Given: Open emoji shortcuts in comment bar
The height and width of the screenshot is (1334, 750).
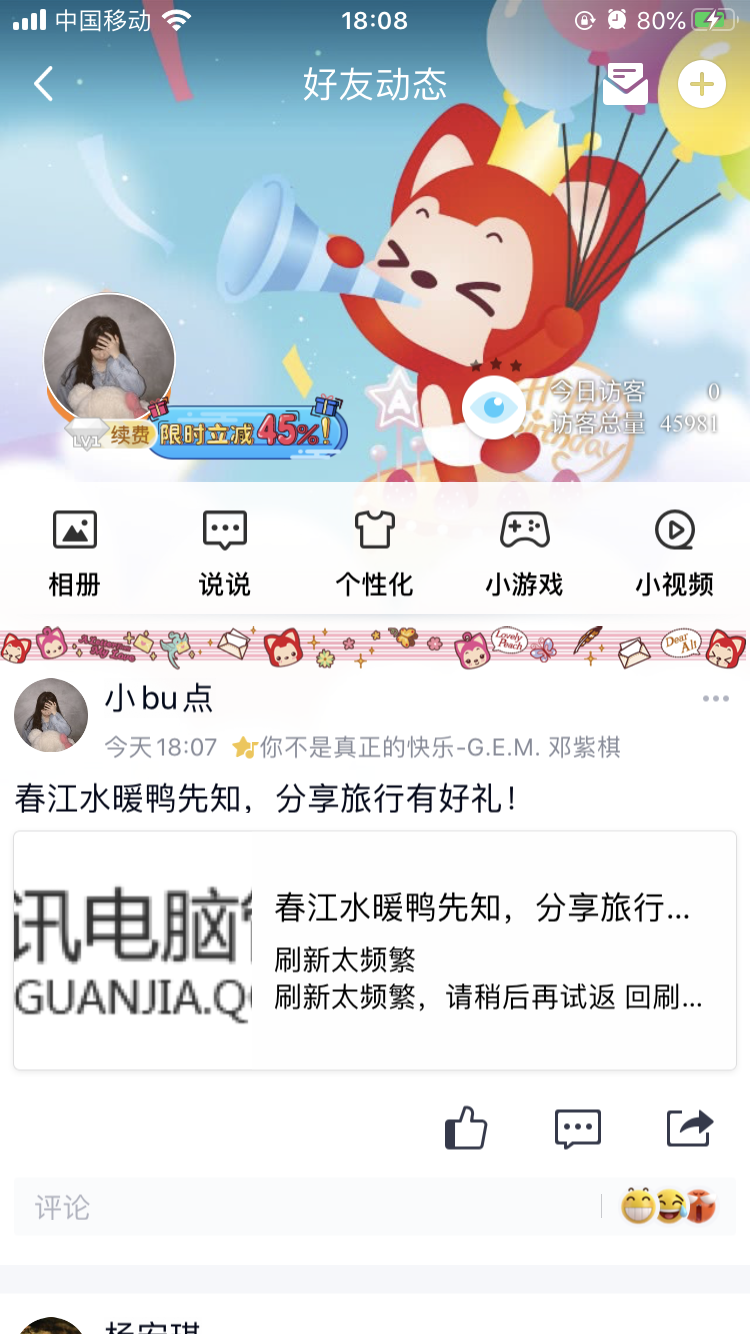Looking at the screenshot, I should tap(668, 1207).
